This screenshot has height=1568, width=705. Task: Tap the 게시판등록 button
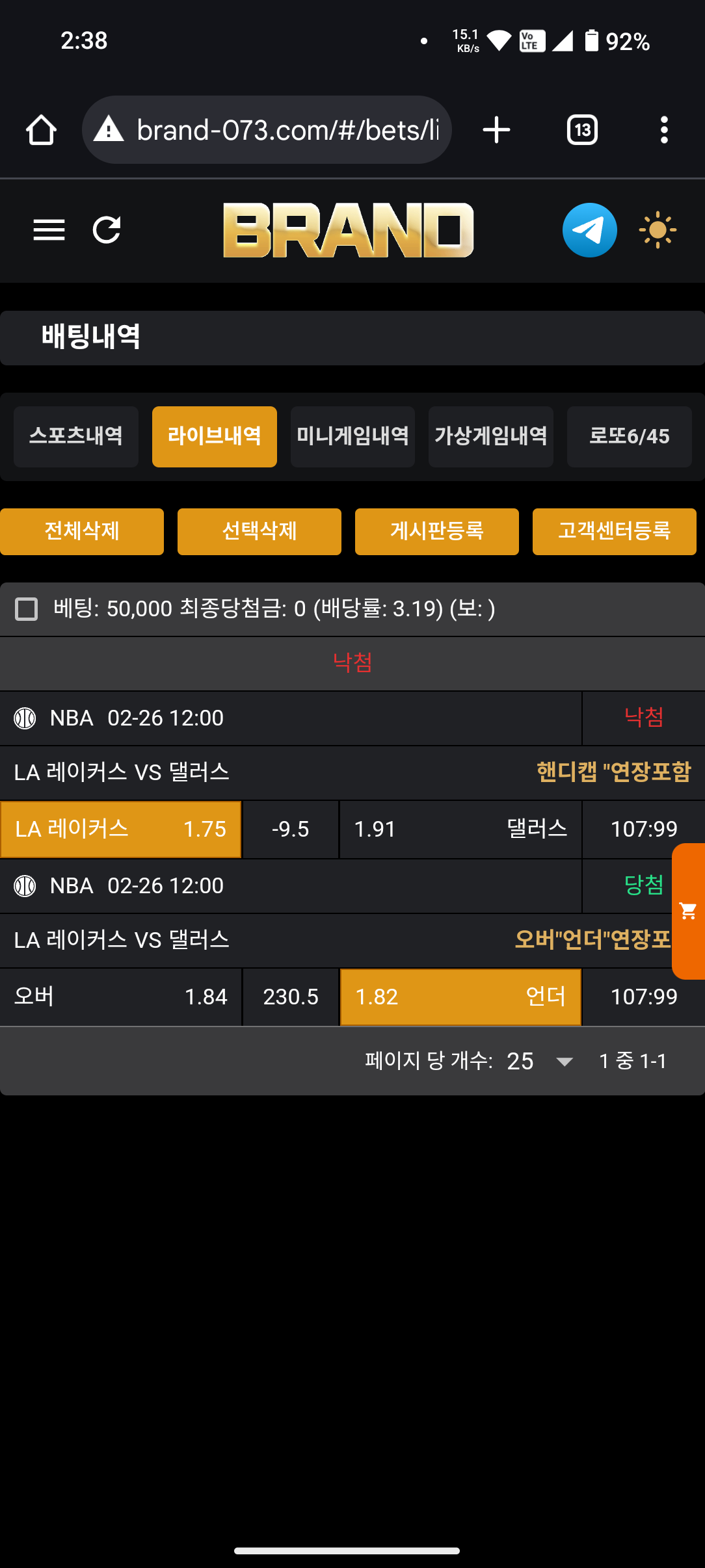click(437, 531)
